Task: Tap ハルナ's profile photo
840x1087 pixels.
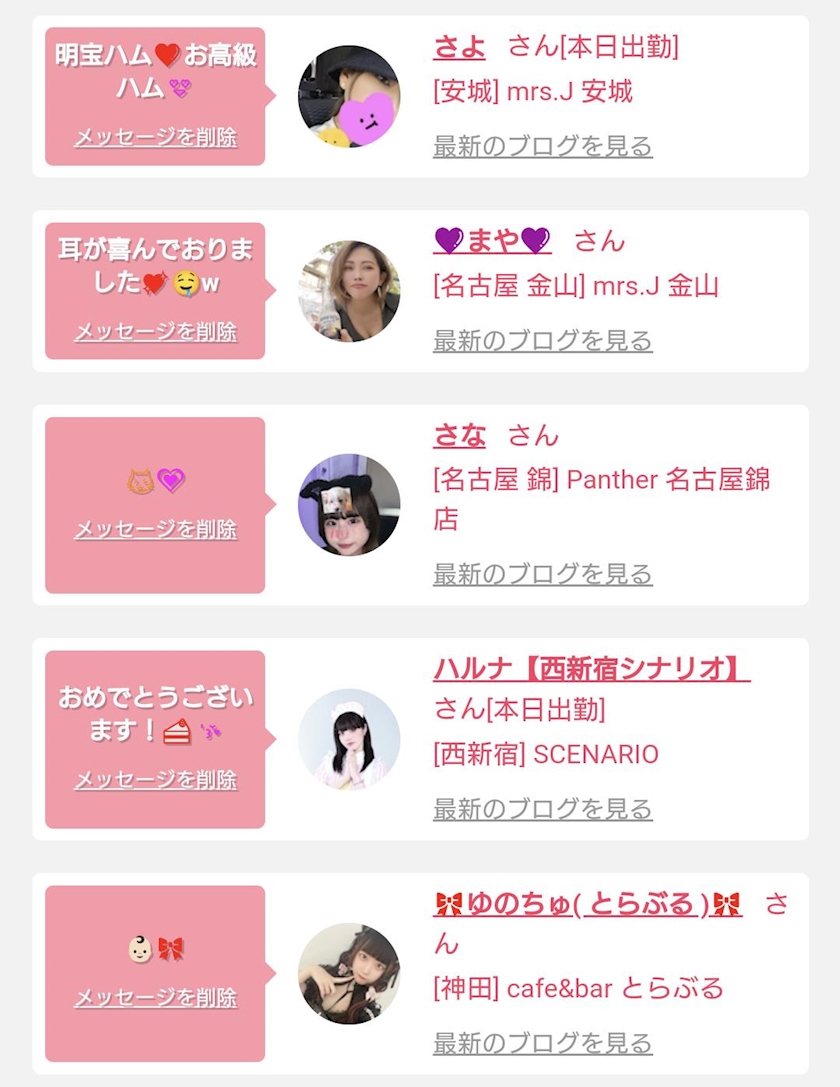Action: pos(349,739)
